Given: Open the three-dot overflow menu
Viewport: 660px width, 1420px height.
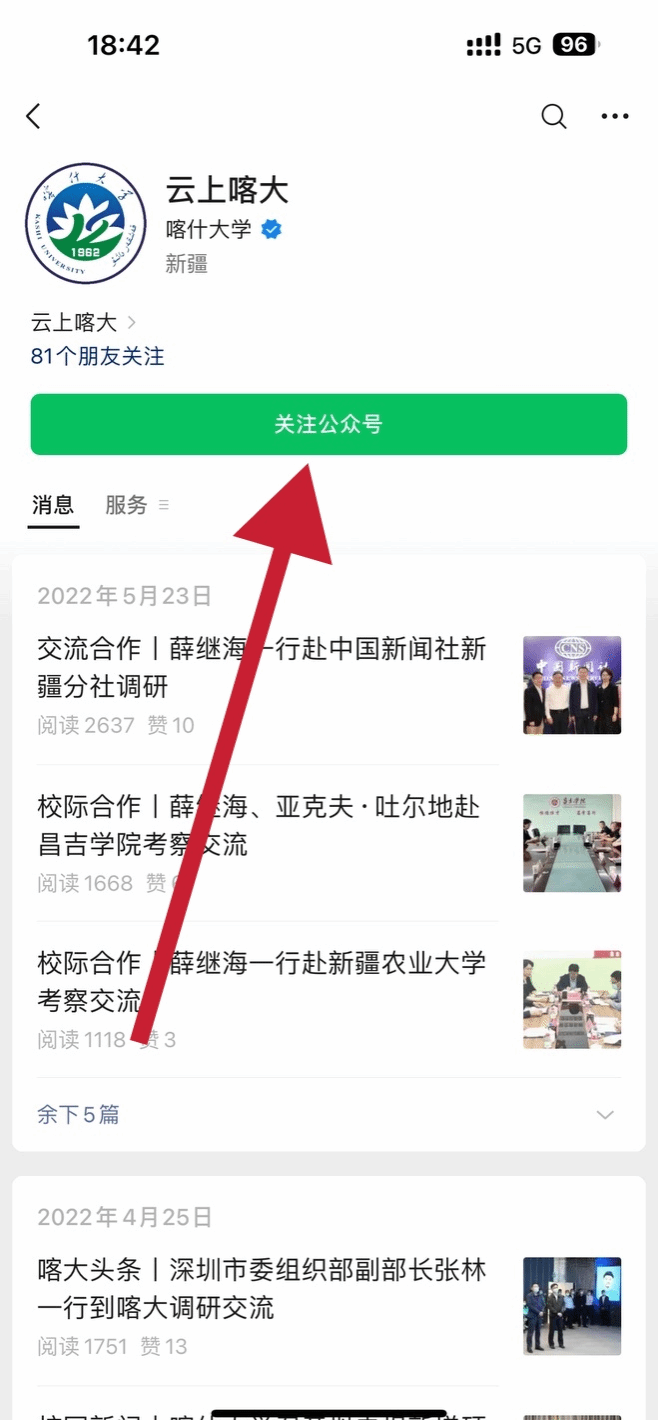Looking at the screenshot, I should click(x=615, y=116).
